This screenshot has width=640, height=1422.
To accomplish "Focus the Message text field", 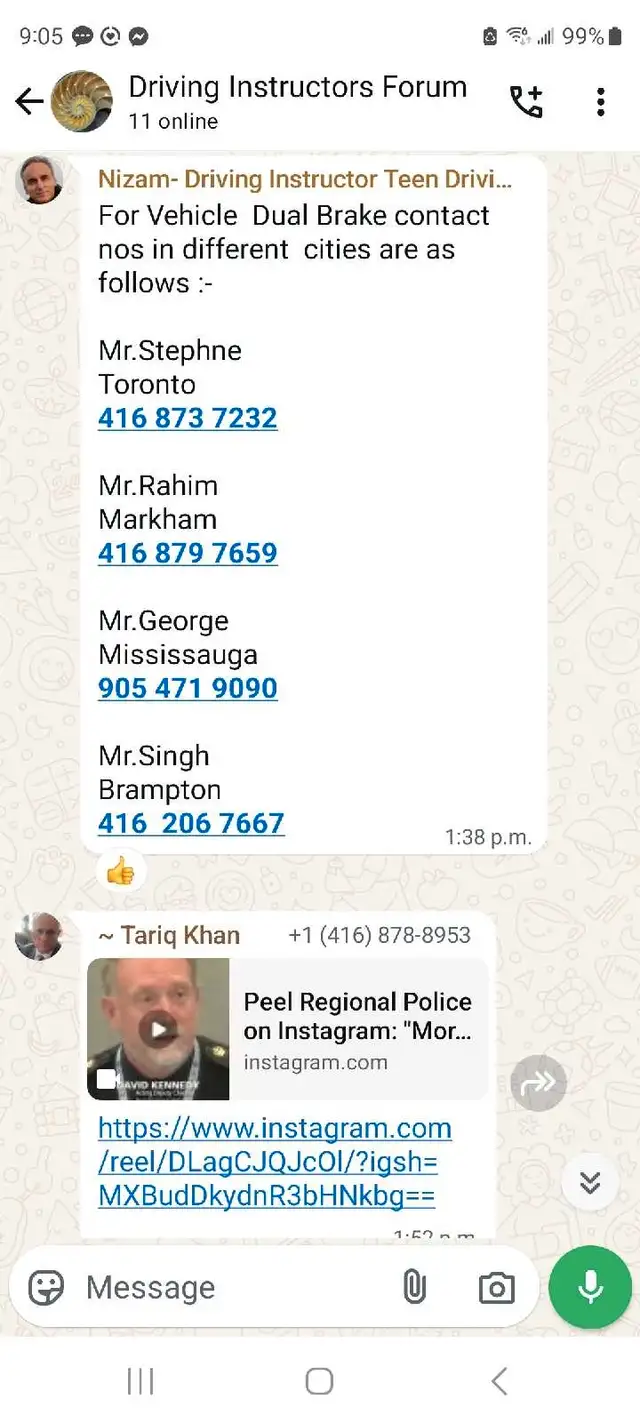I will [235, 1288].
